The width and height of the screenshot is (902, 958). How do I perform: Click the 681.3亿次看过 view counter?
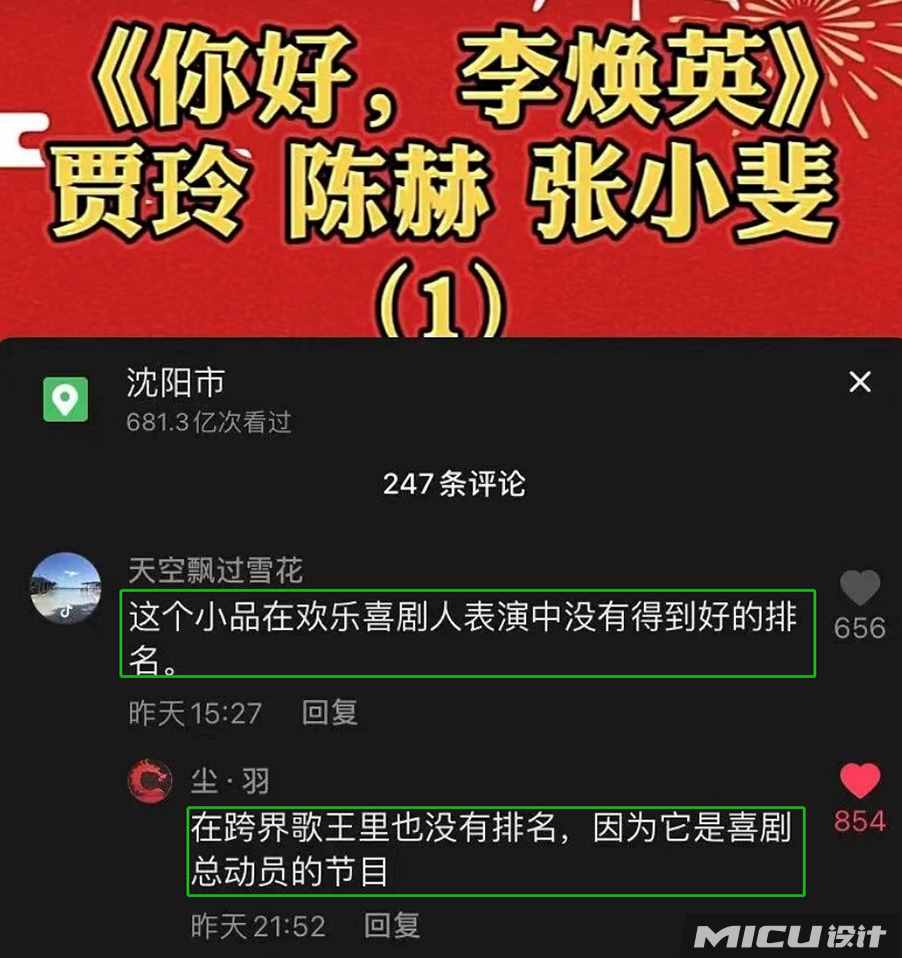[207, 422]
